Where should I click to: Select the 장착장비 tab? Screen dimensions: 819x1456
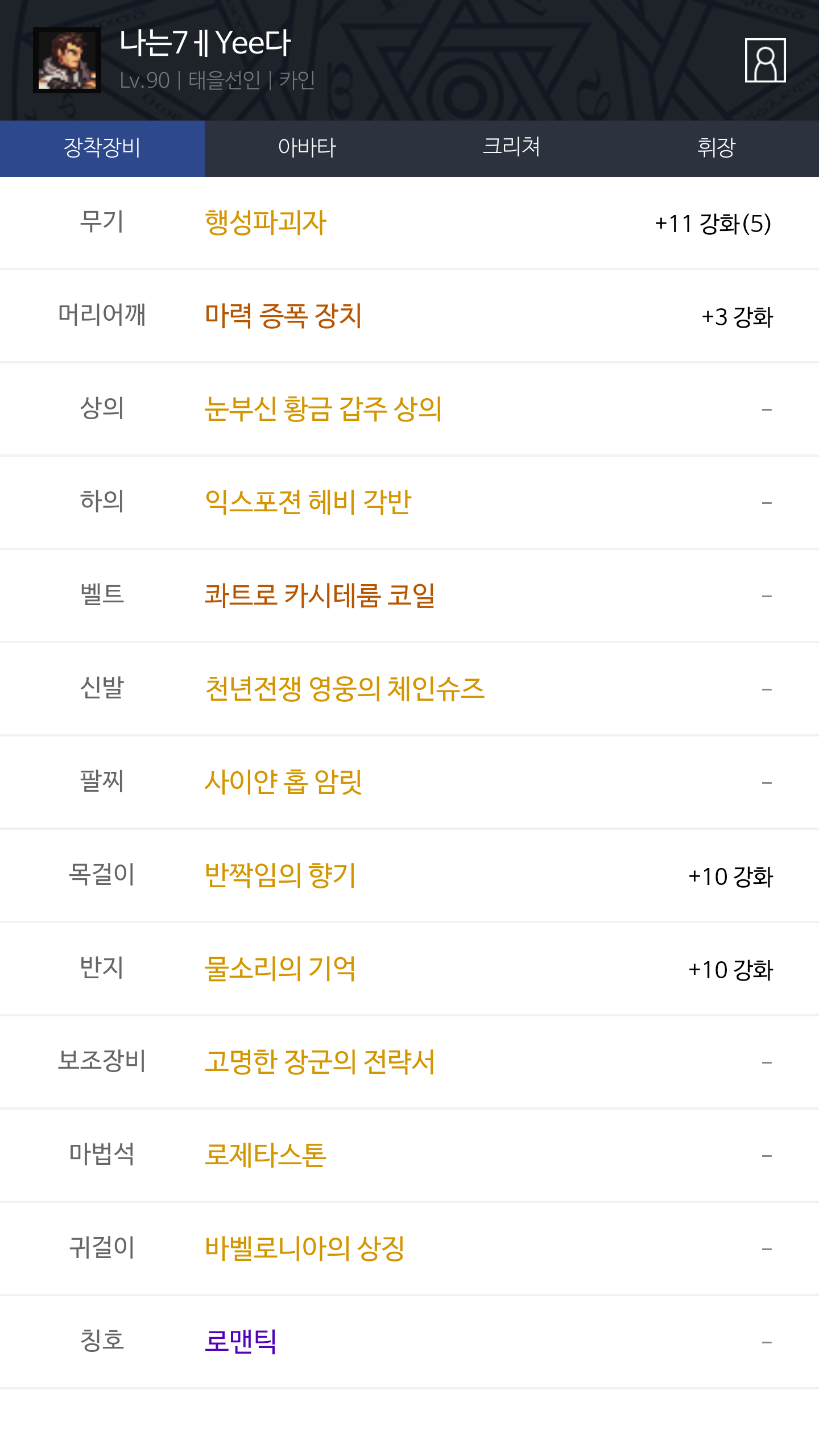102,148
